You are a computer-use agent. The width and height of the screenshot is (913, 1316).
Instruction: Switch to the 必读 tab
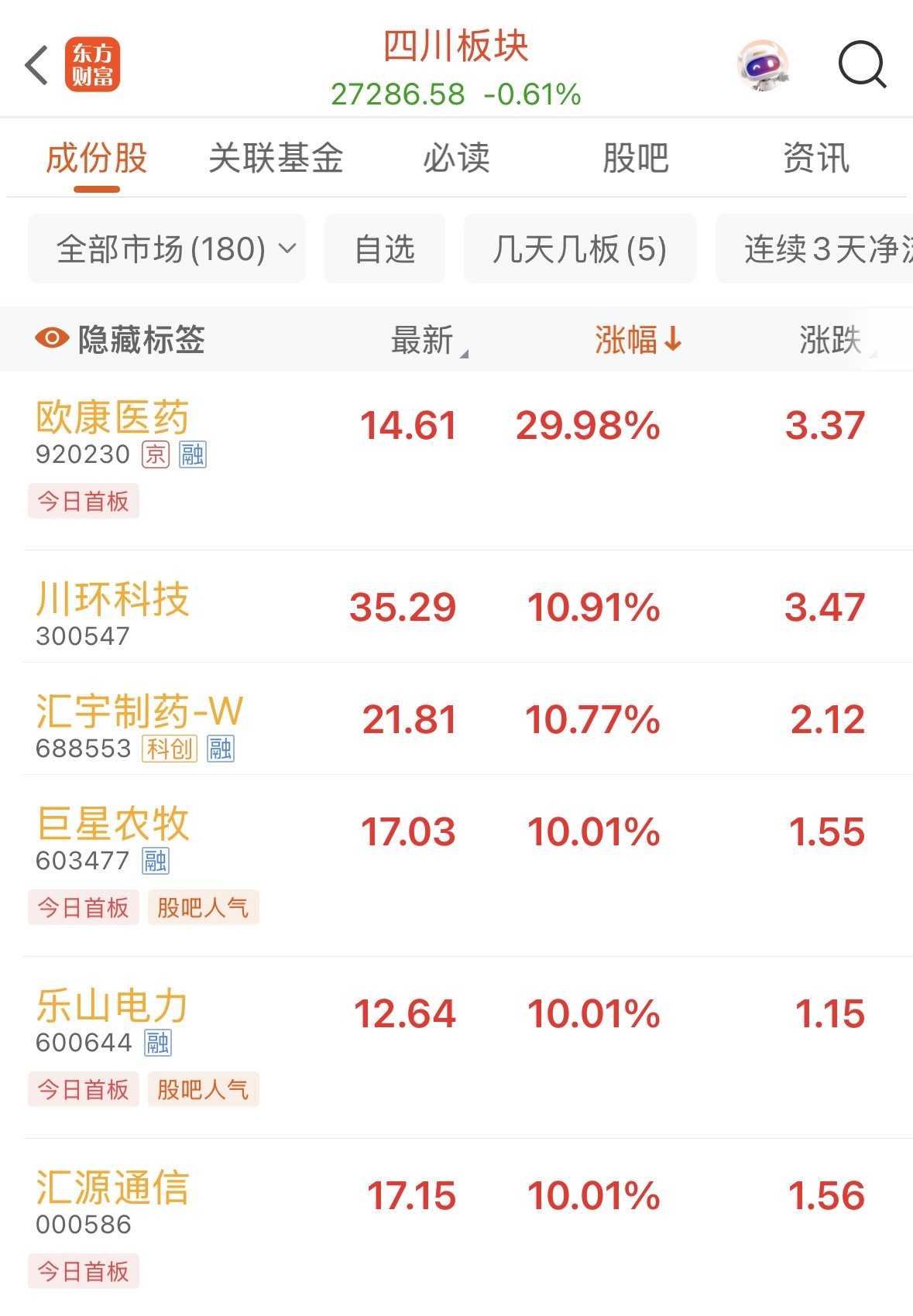tap(456, 159)
